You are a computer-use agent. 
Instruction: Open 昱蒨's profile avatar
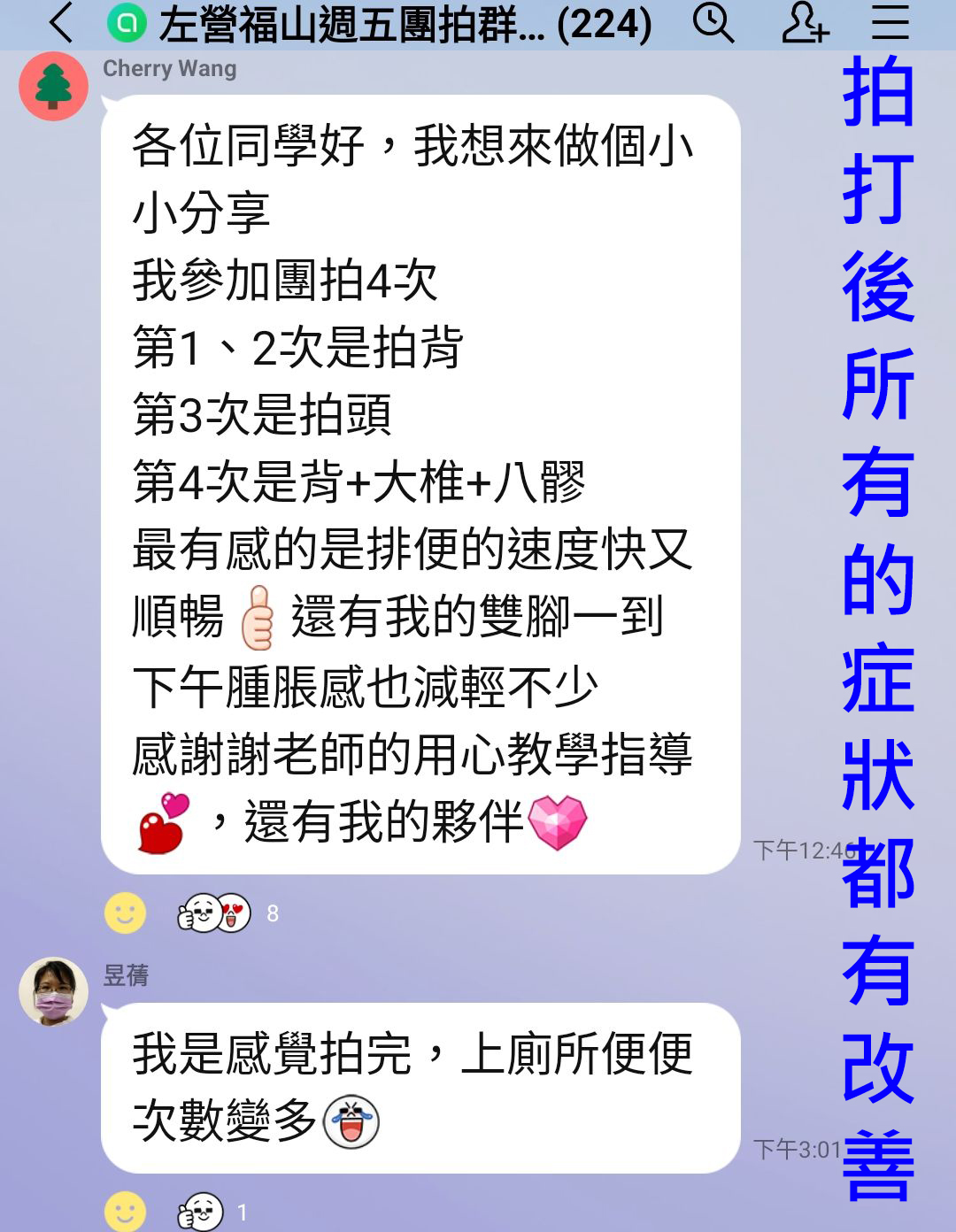click(54, 991)
